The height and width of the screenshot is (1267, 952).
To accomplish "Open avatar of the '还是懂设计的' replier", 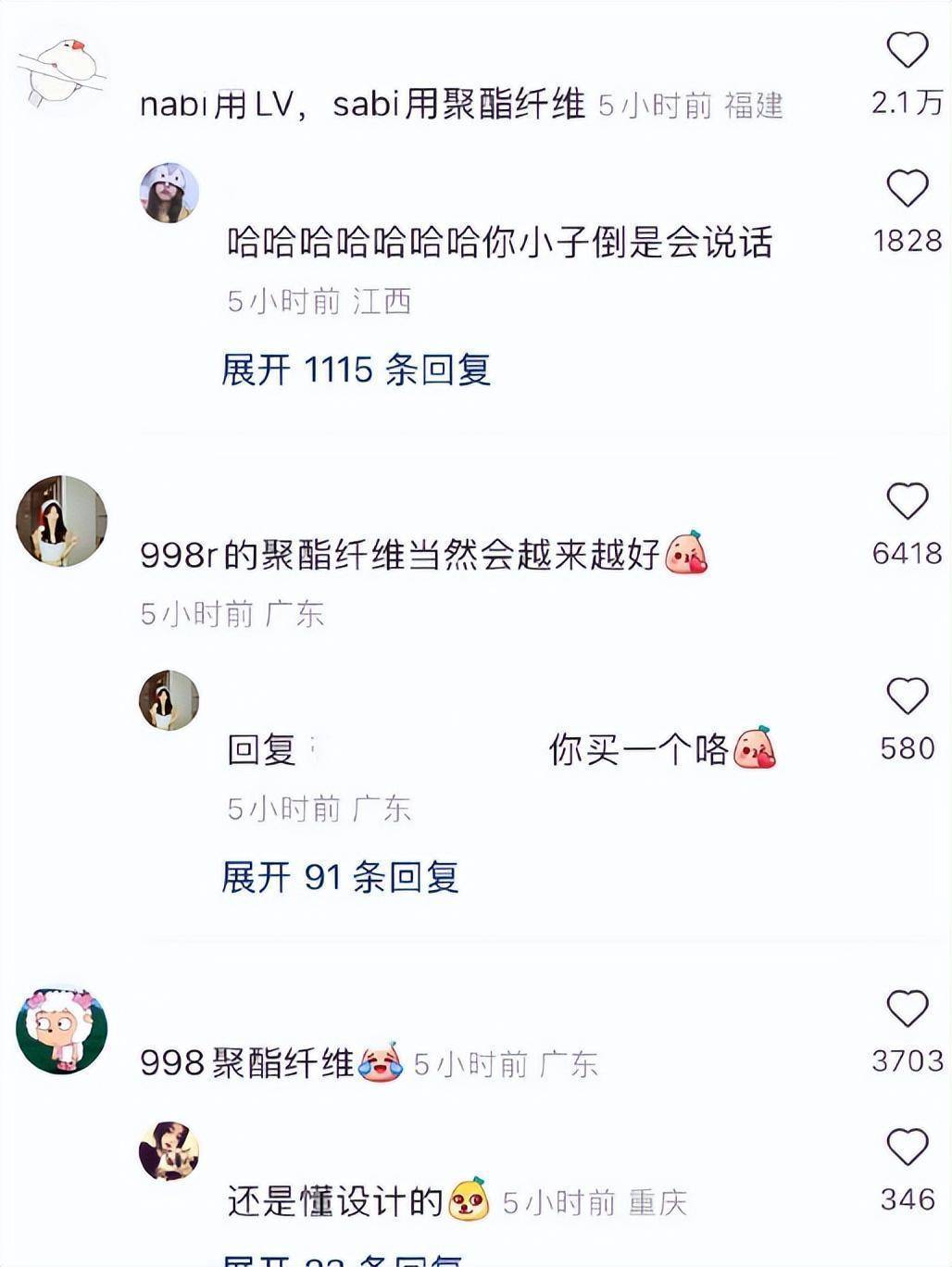I will (169, 1151).
